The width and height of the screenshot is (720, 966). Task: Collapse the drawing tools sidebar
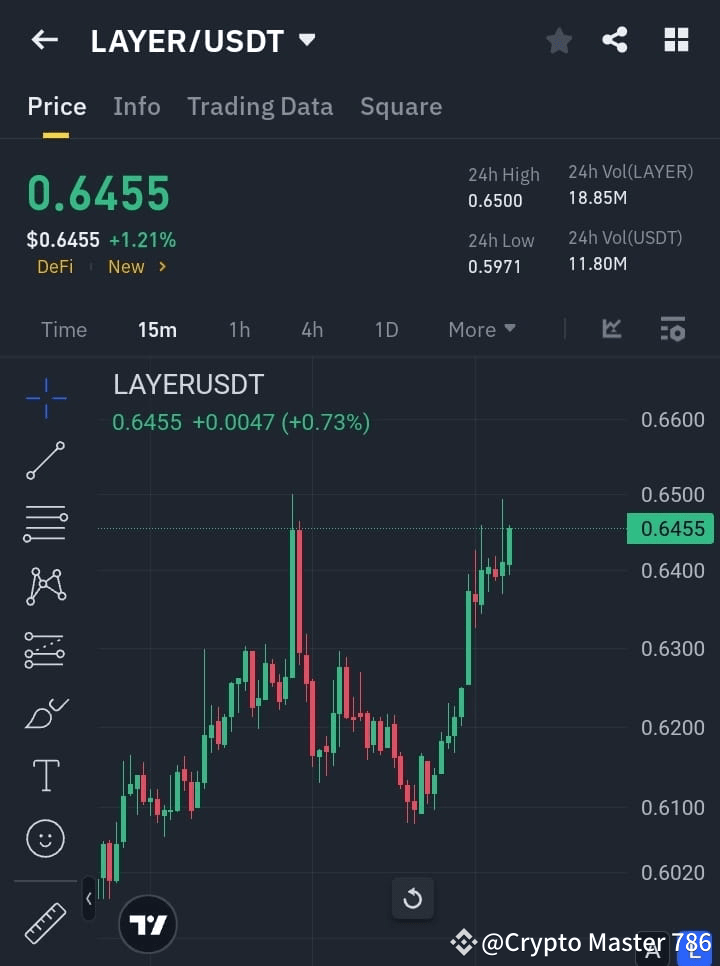[x=89, y=898]
